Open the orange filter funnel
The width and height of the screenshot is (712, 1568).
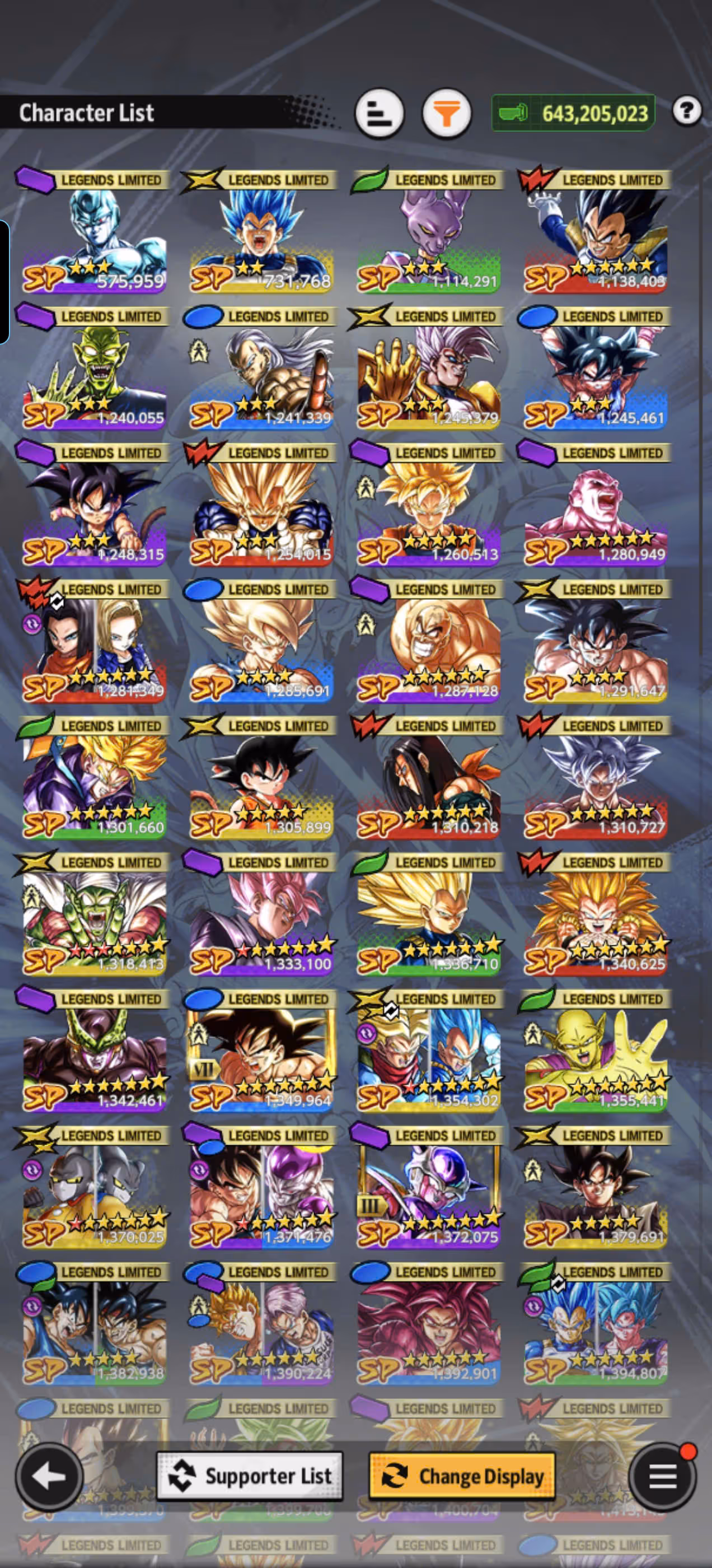tap(447, 113)
